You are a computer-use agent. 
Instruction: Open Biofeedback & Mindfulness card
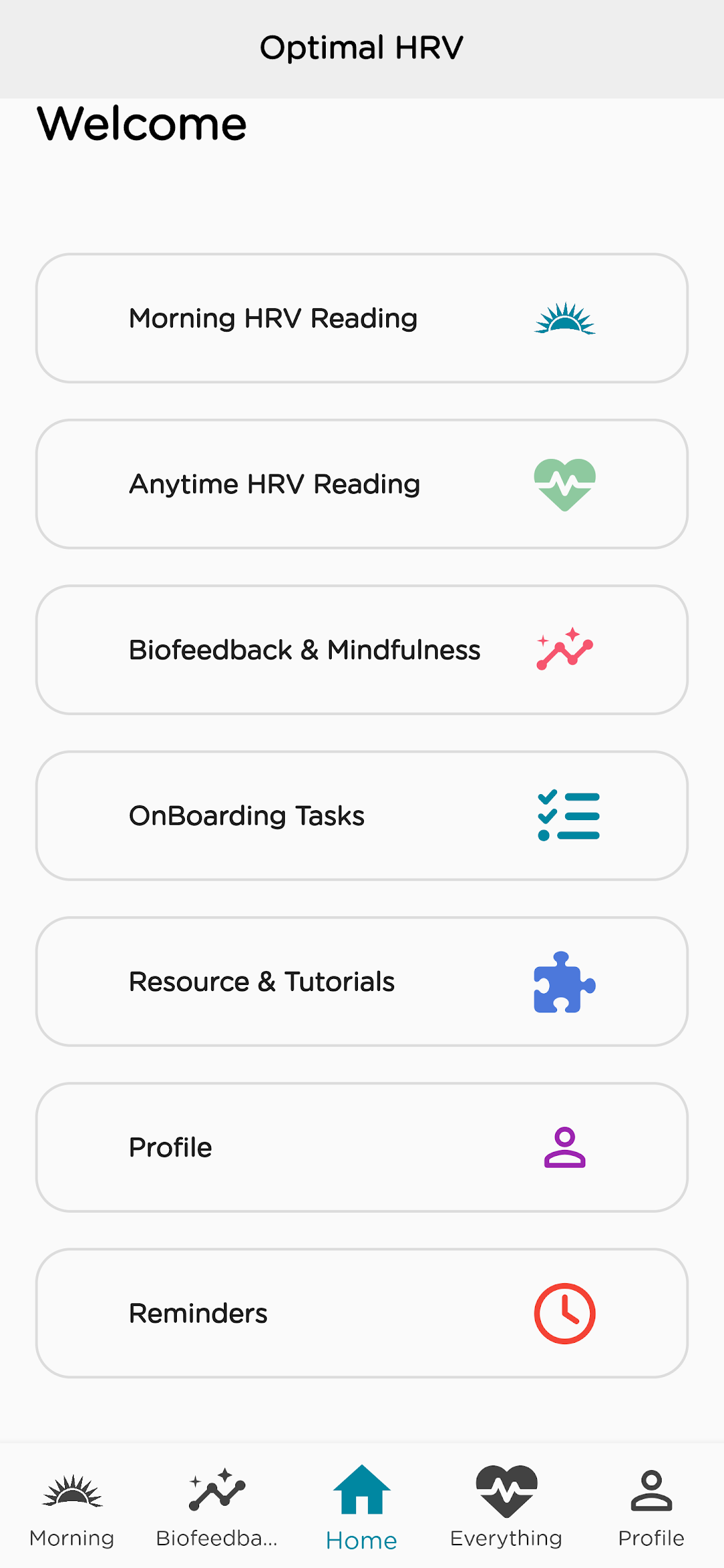click(362, 650)
